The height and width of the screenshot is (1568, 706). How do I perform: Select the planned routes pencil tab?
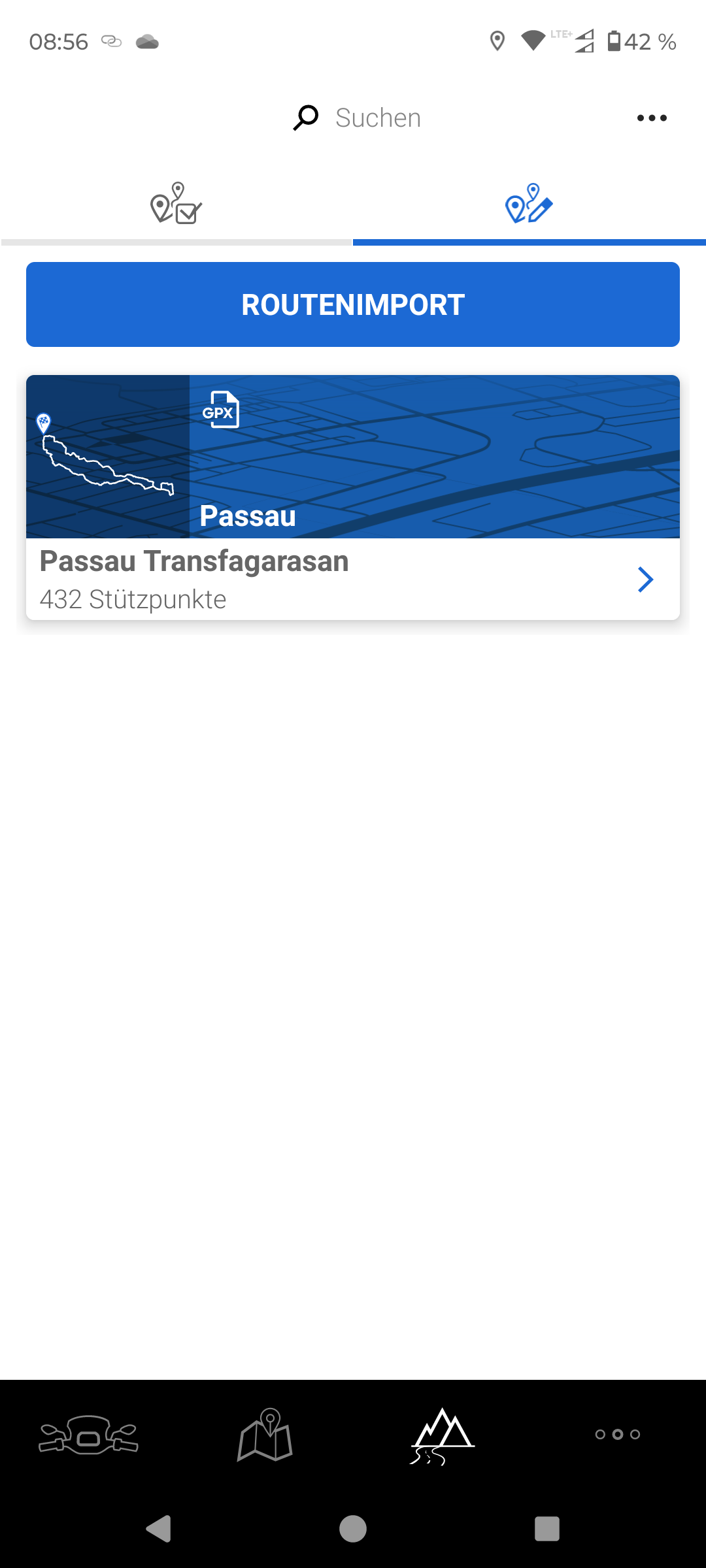click(x=529, y=204)
